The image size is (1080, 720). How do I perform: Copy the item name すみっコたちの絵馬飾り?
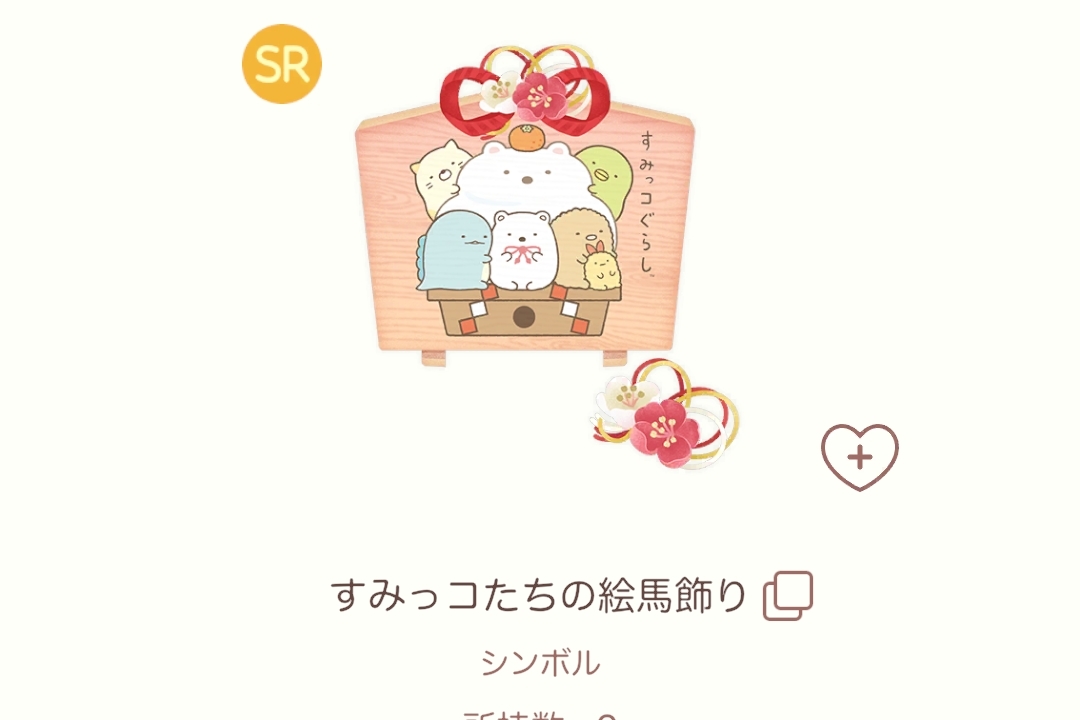click(788, 596)
